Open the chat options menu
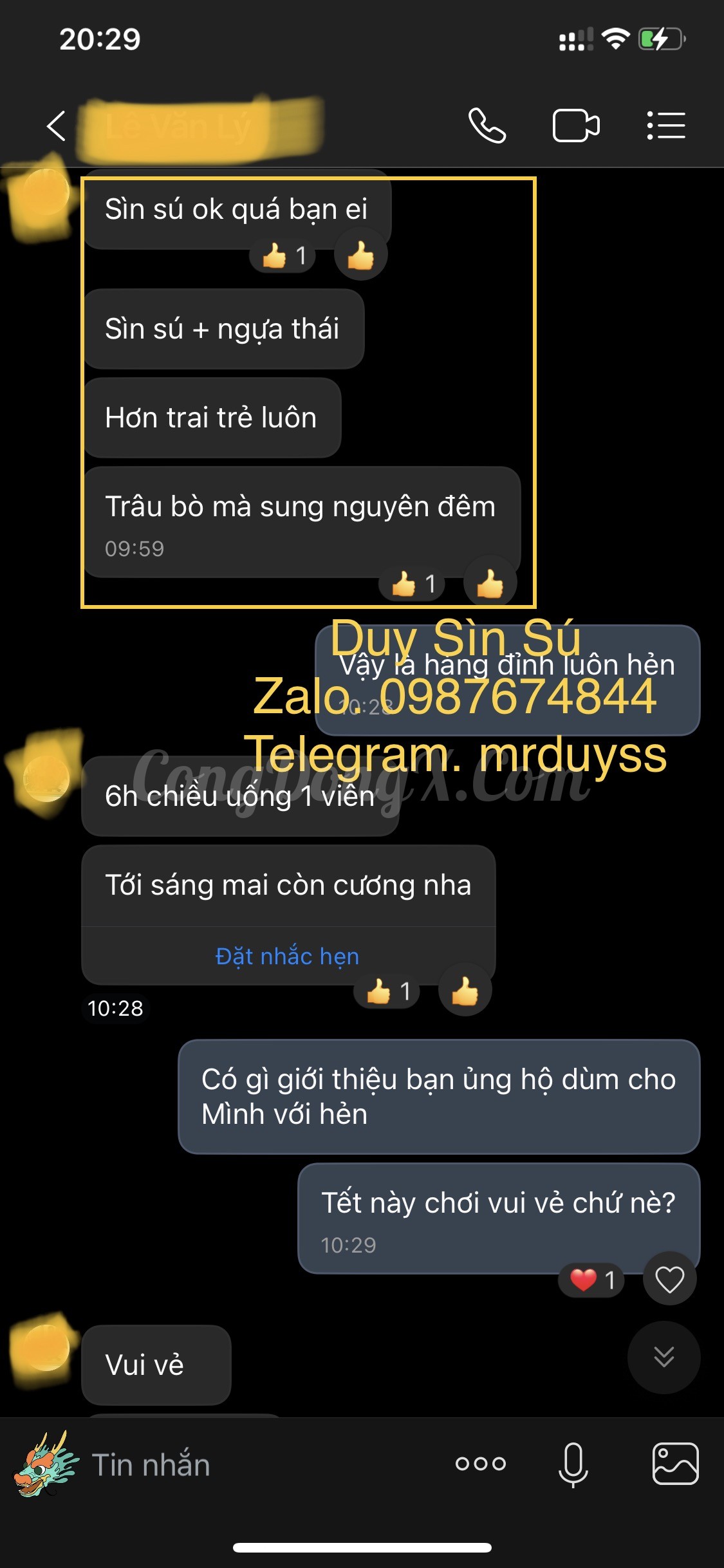Viewport: 724px width, 1568px height. click(x=666, y=126)
